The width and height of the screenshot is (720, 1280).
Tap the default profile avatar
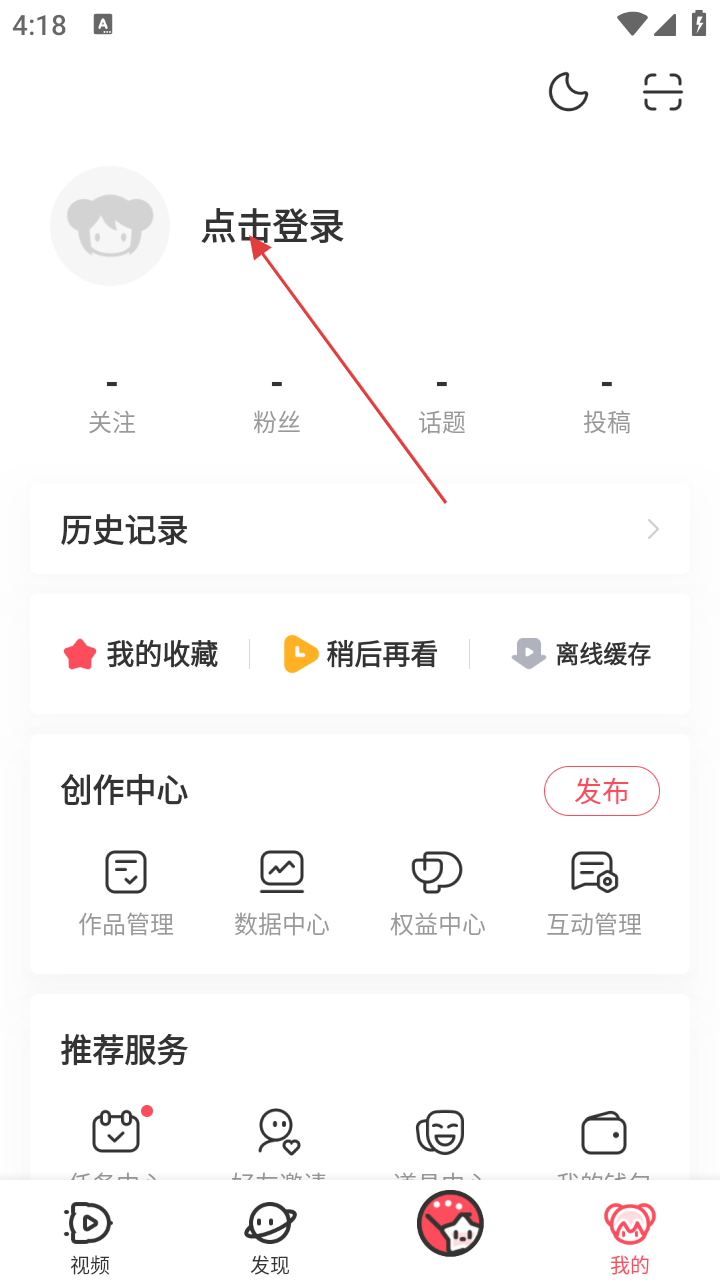click(110, 226)
